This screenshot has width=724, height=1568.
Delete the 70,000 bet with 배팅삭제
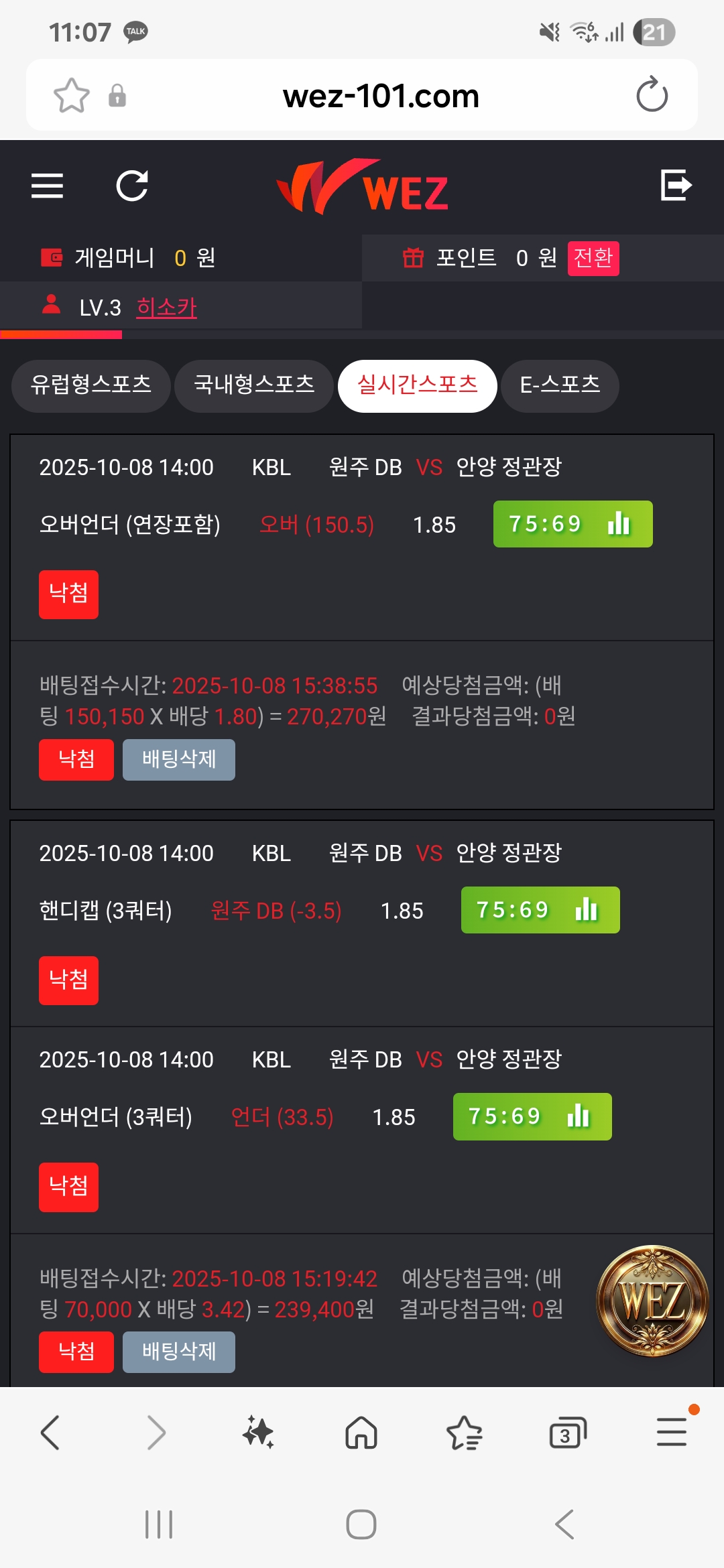179,1352
